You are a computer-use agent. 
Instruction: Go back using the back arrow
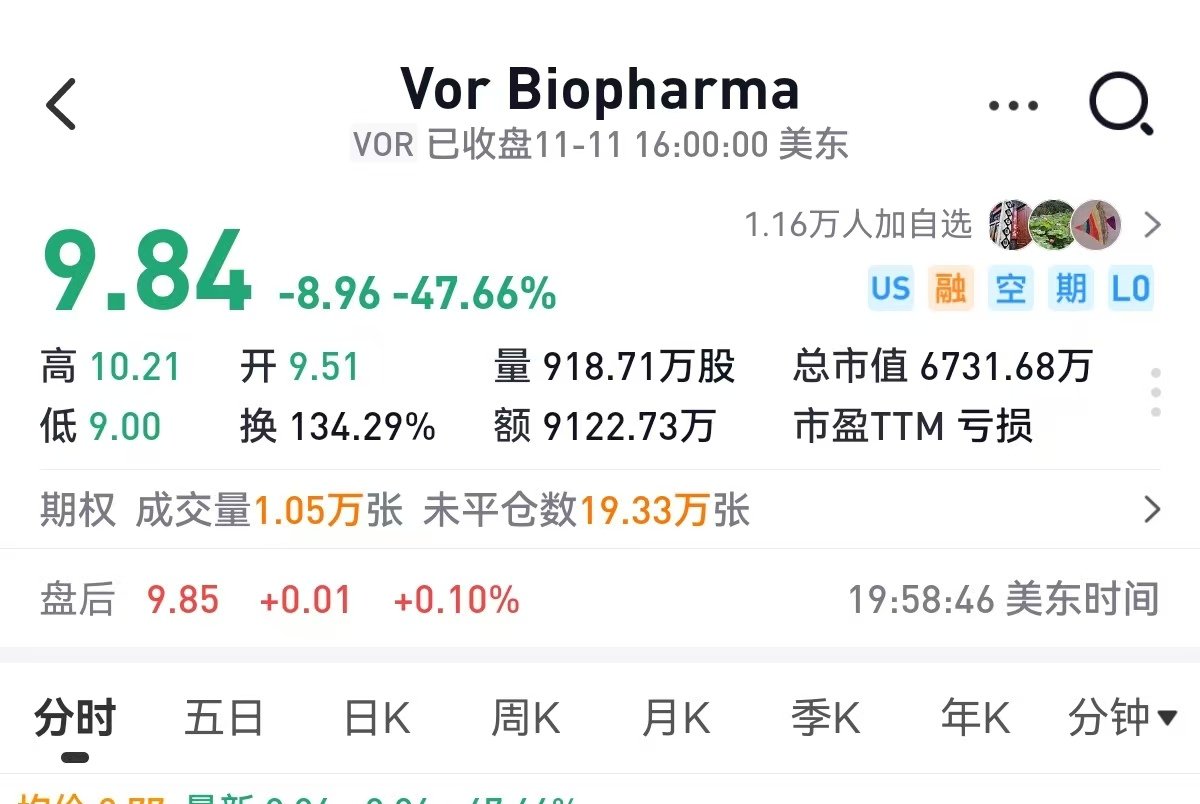[62, 104]
